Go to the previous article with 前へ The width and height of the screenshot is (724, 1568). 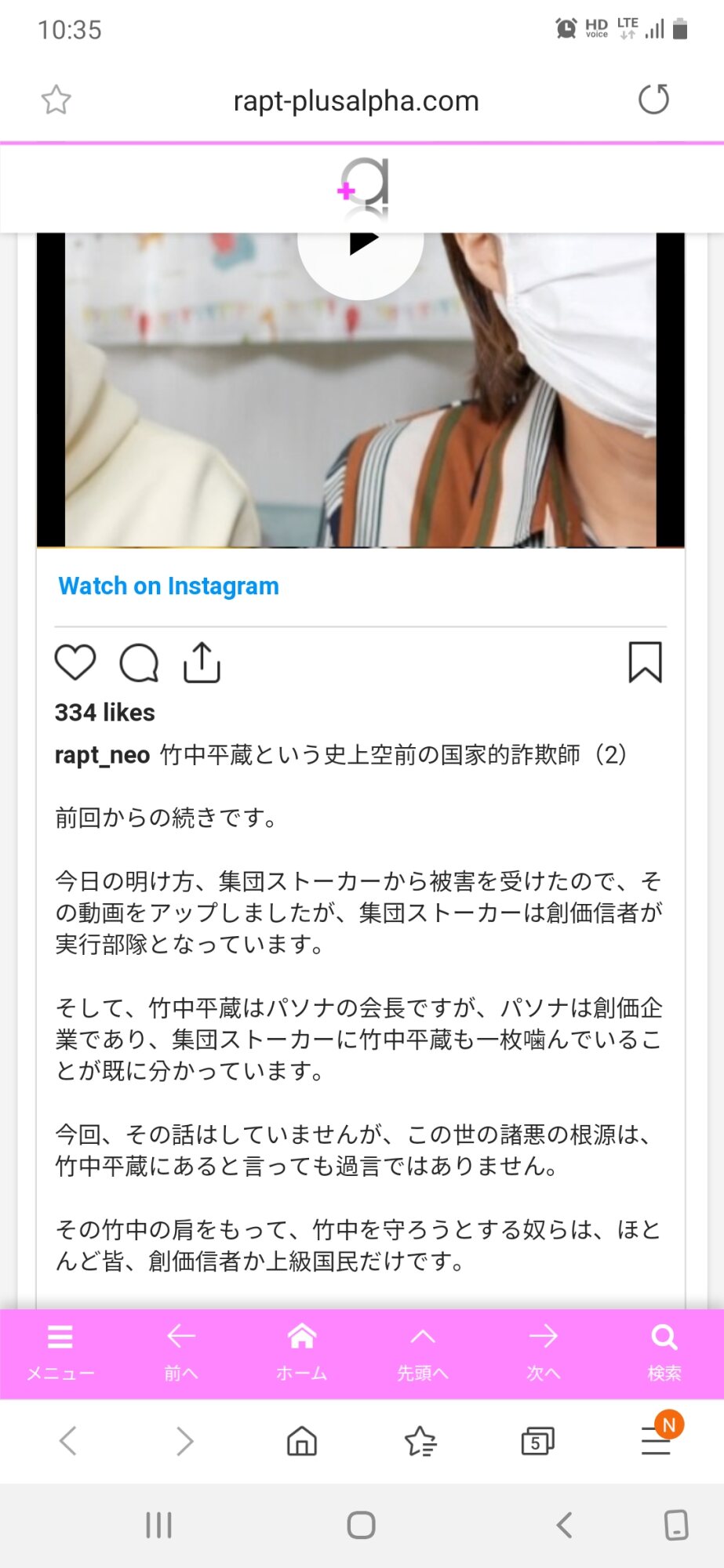click(181, 1352)
